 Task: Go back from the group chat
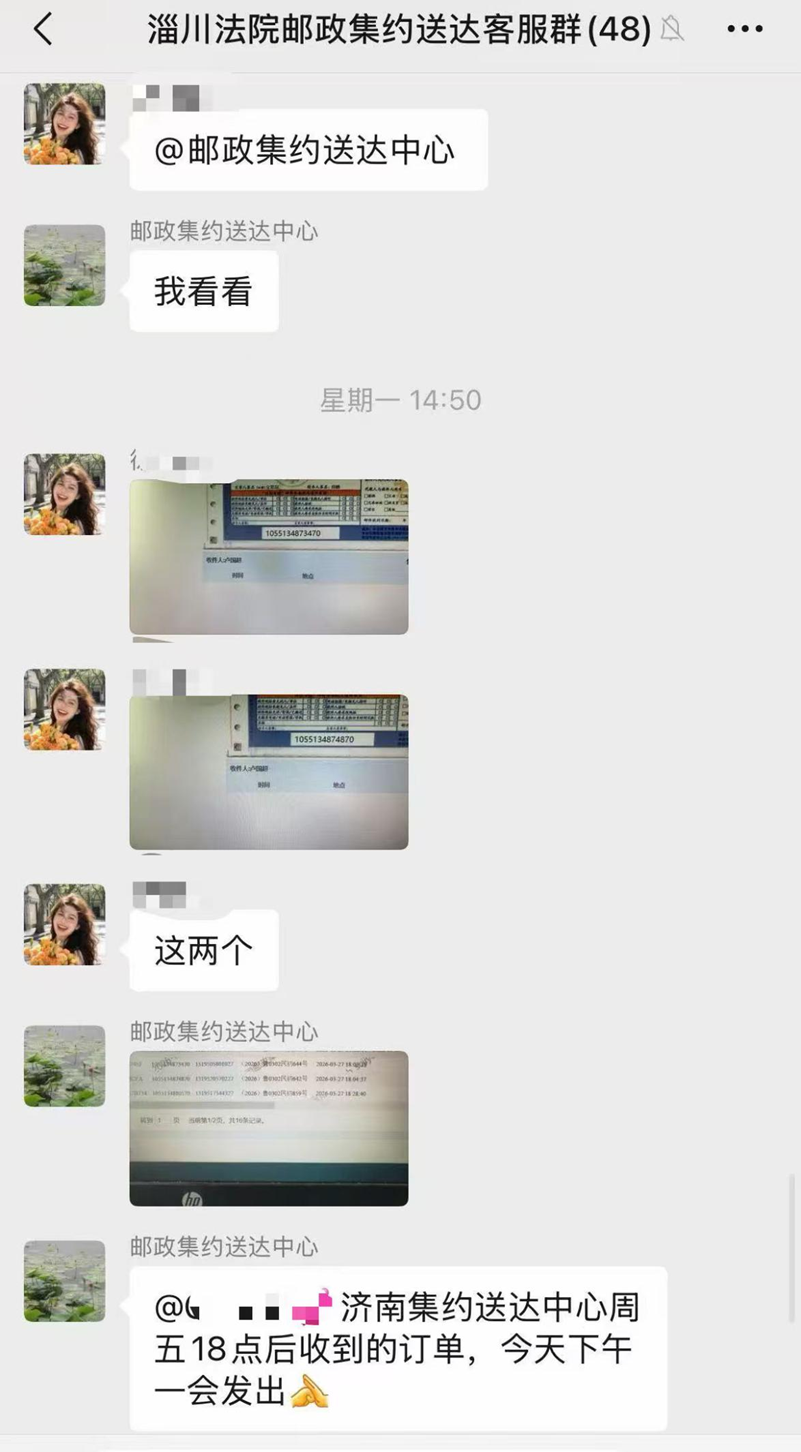tap(42, 30)
